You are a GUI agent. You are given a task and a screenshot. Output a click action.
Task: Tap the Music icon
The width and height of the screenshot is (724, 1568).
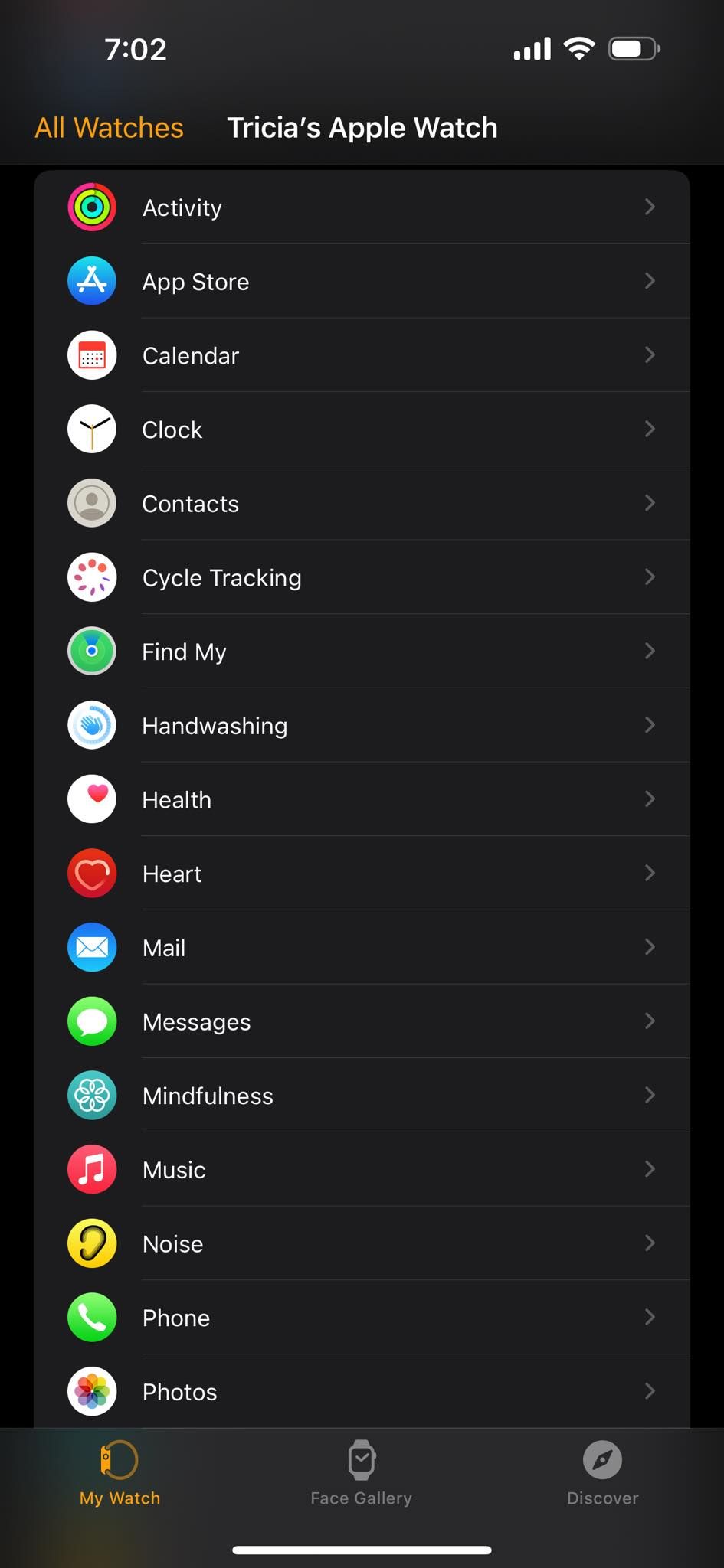91,1169
